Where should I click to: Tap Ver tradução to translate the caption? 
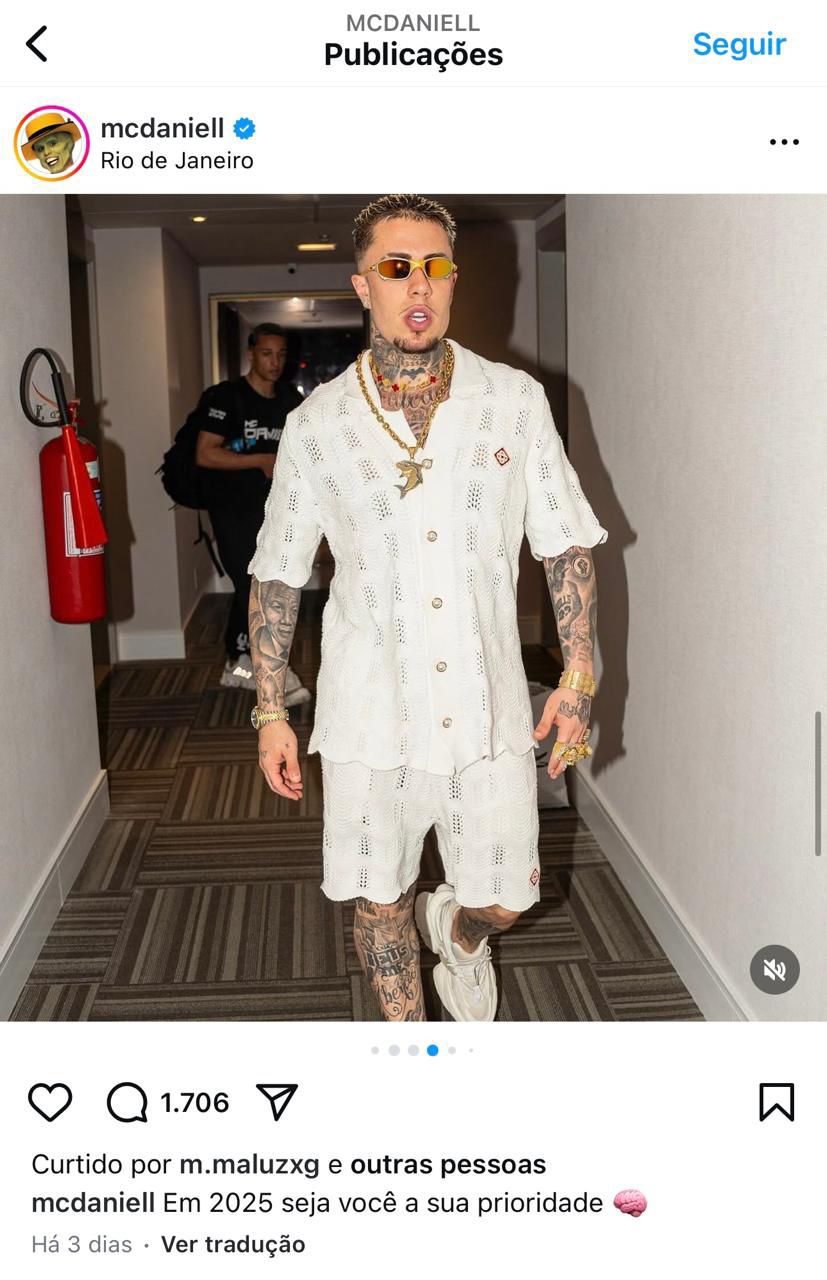[x=233, y=1244]
